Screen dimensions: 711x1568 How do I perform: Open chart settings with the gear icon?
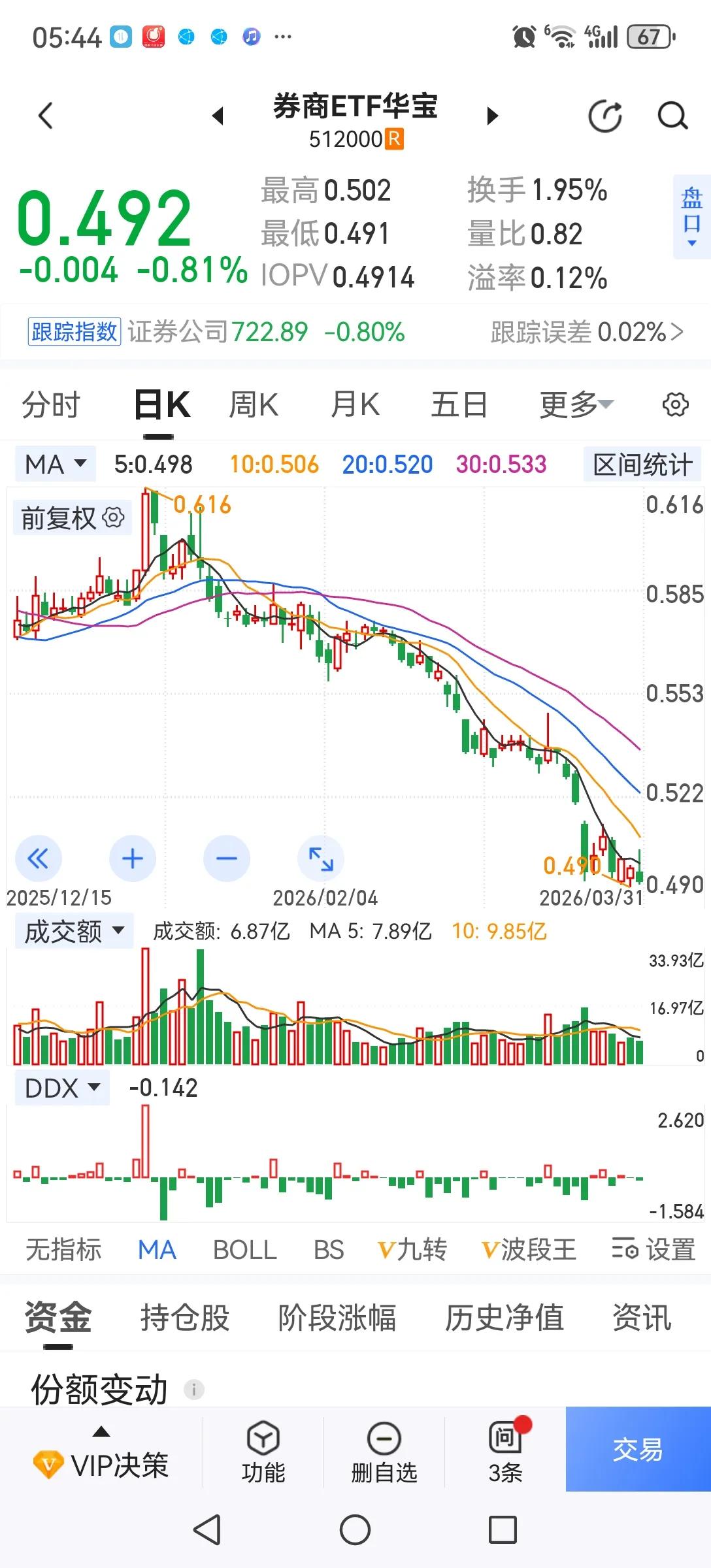pos(676,405)
